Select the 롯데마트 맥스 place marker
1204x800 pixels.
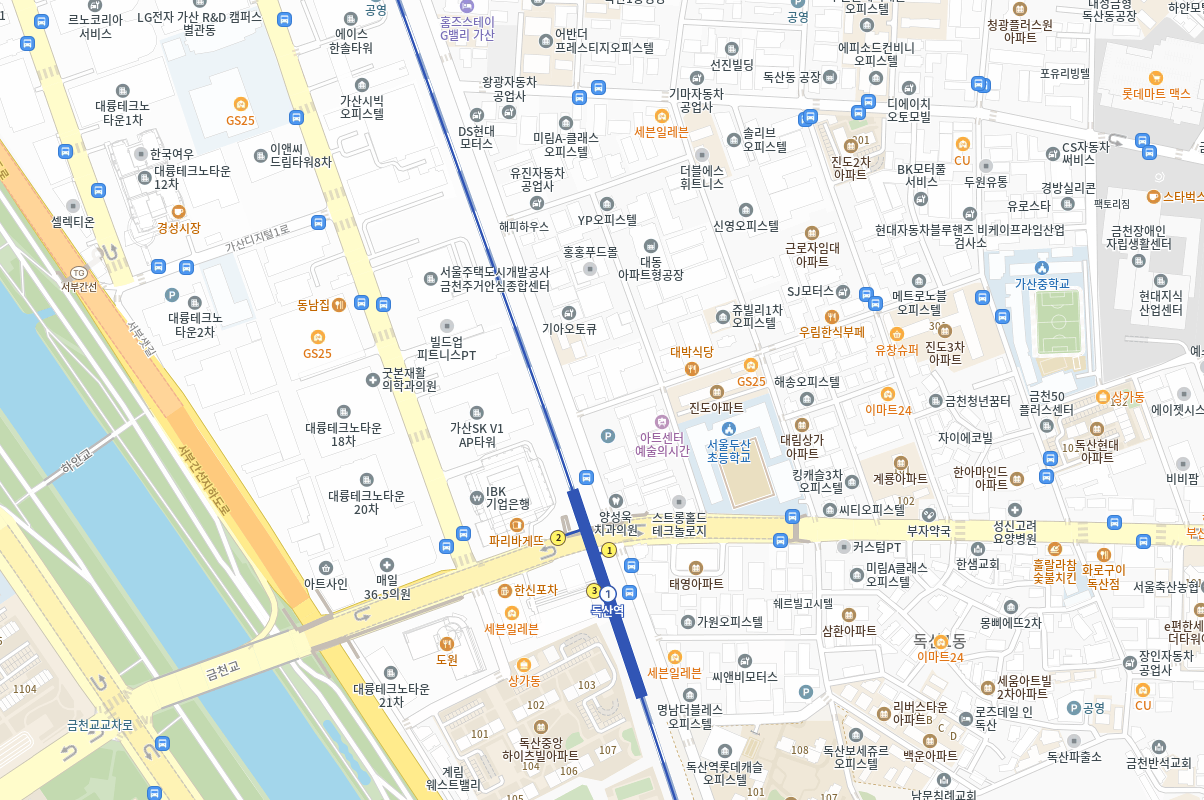1156,77
